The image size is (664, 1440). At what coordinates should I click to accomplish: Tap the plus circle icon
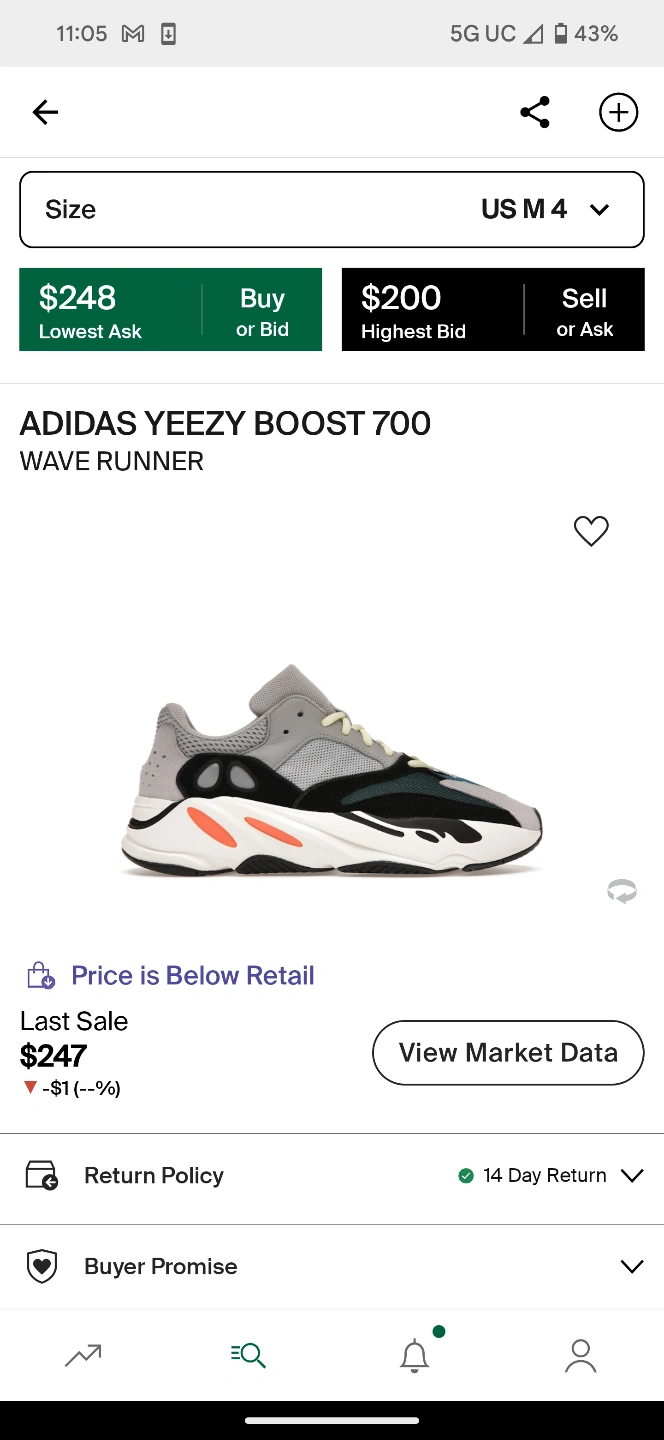pos(618,112)
